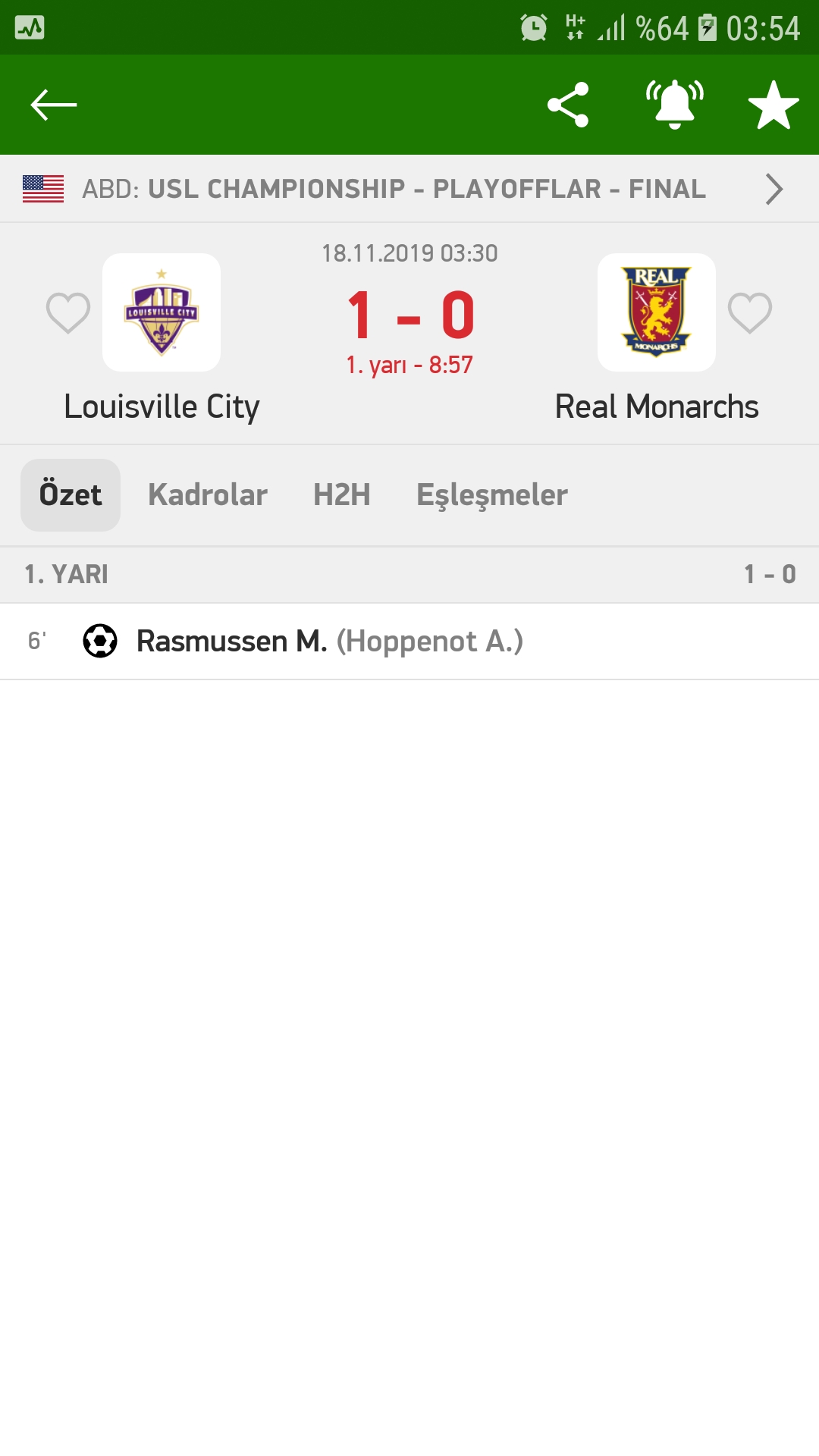This screenshot has height=1456, width=819.
Task: Select the Özet tab
Action: click(71, 495)
